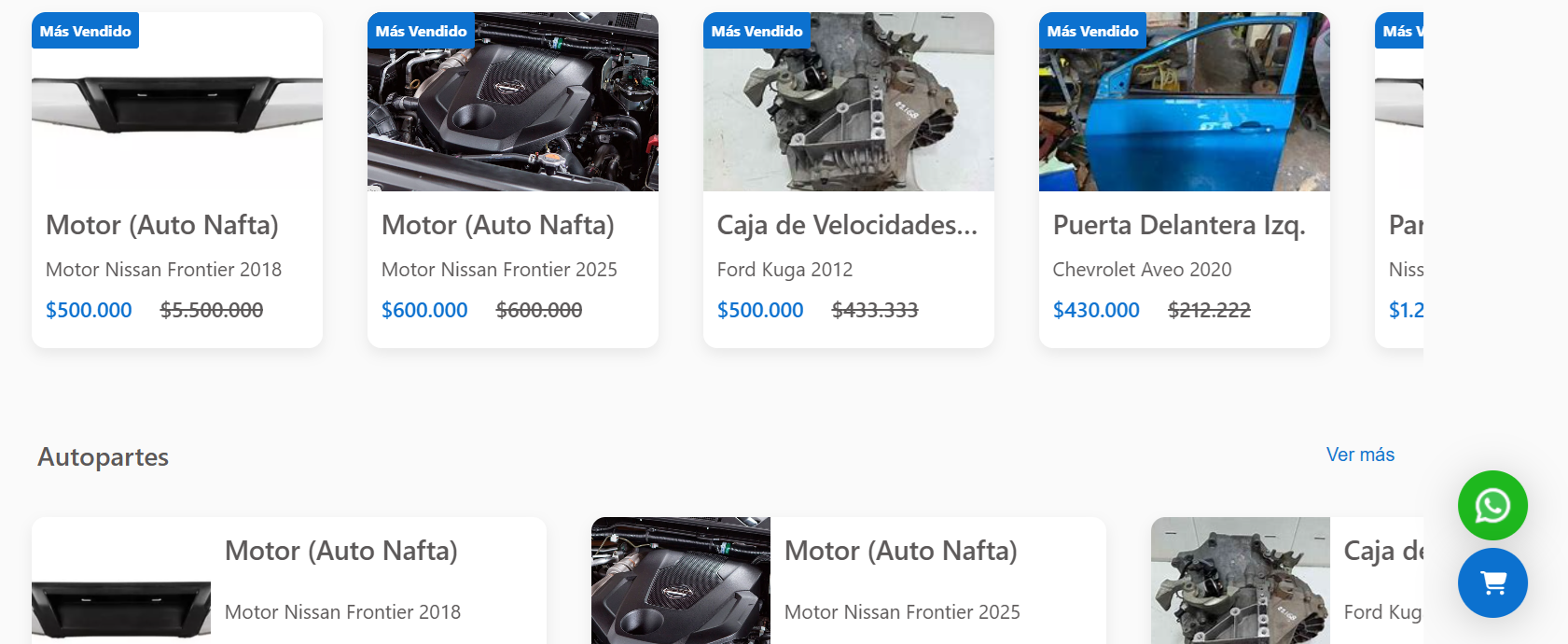This screenshot has width=1568, height=644.
Task: Open the shopping cart button
Action: pyautogui.click(x=1492, y=583)
